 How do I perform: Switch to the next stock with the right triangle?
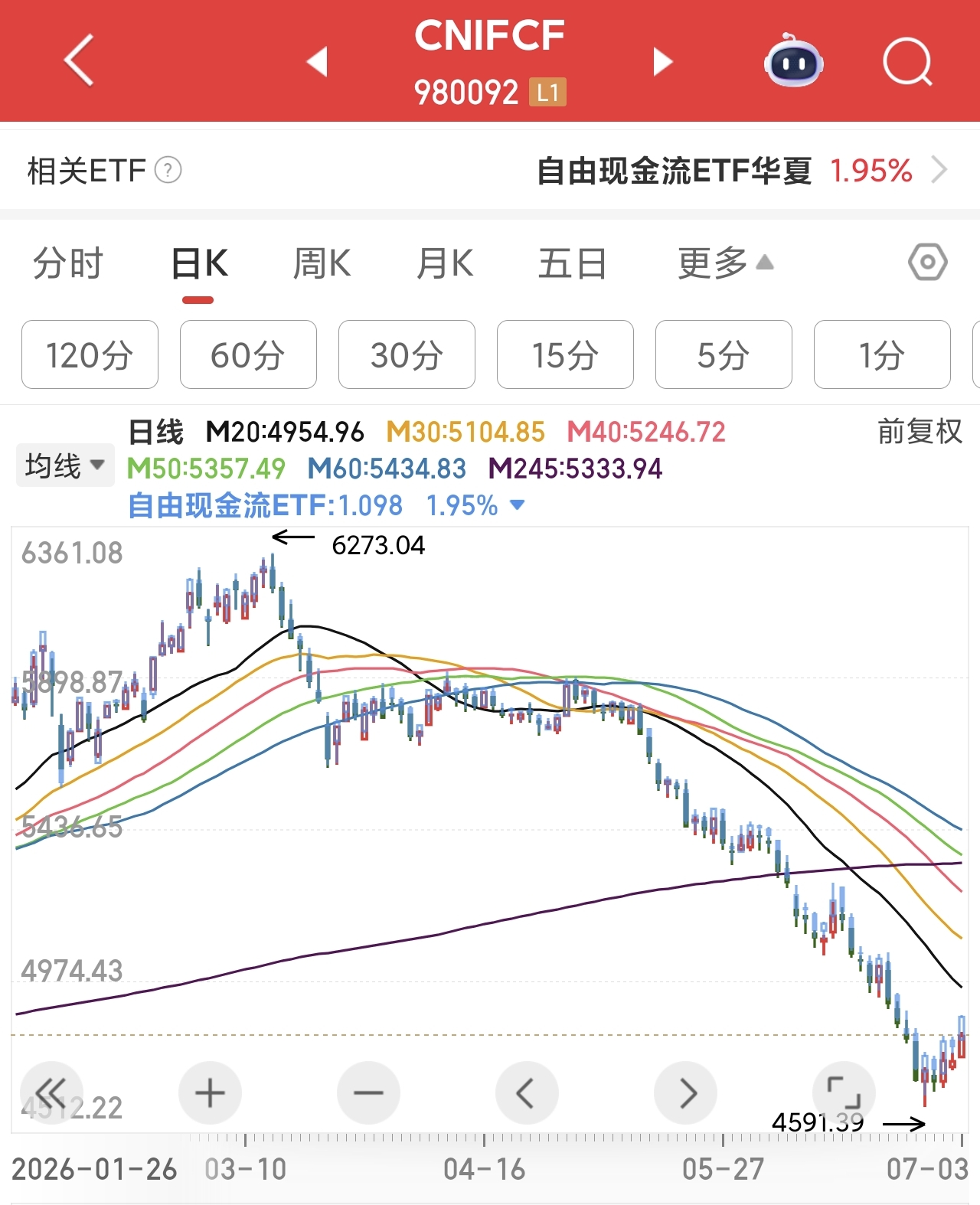[662, 61]
